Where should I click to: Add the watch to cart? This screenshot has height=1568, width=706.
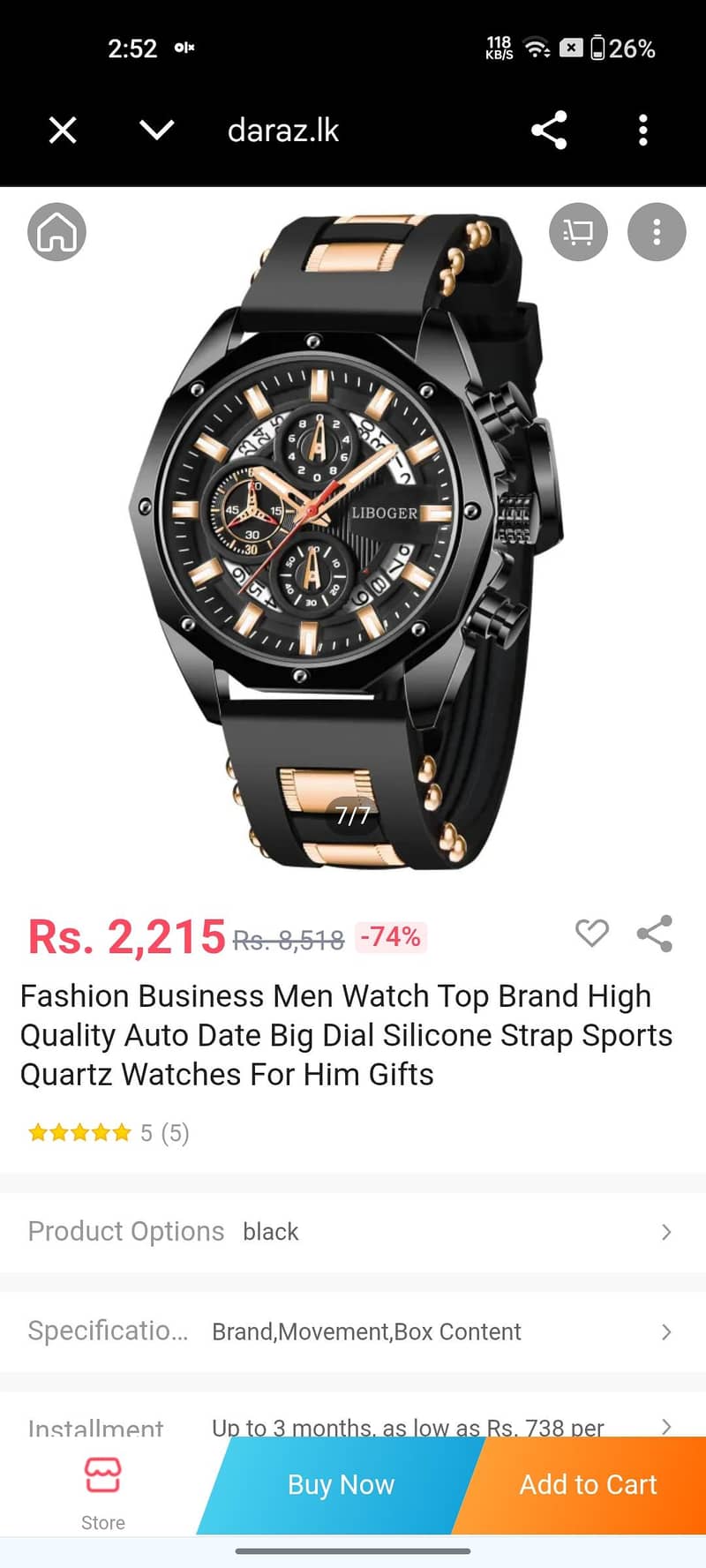pos(588,1484)
